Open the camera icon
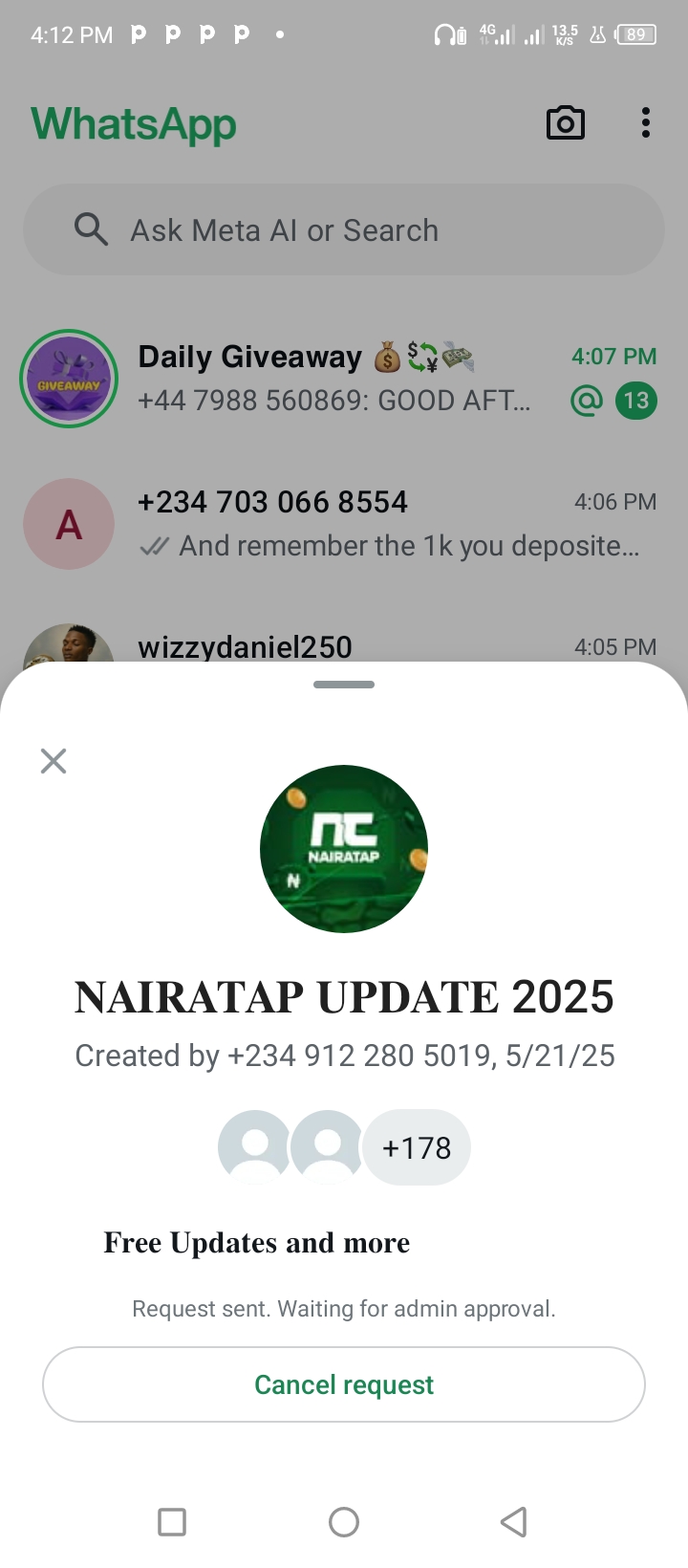Image resolution: width=688 pixels, height=1568 pixels. point(565,123)
